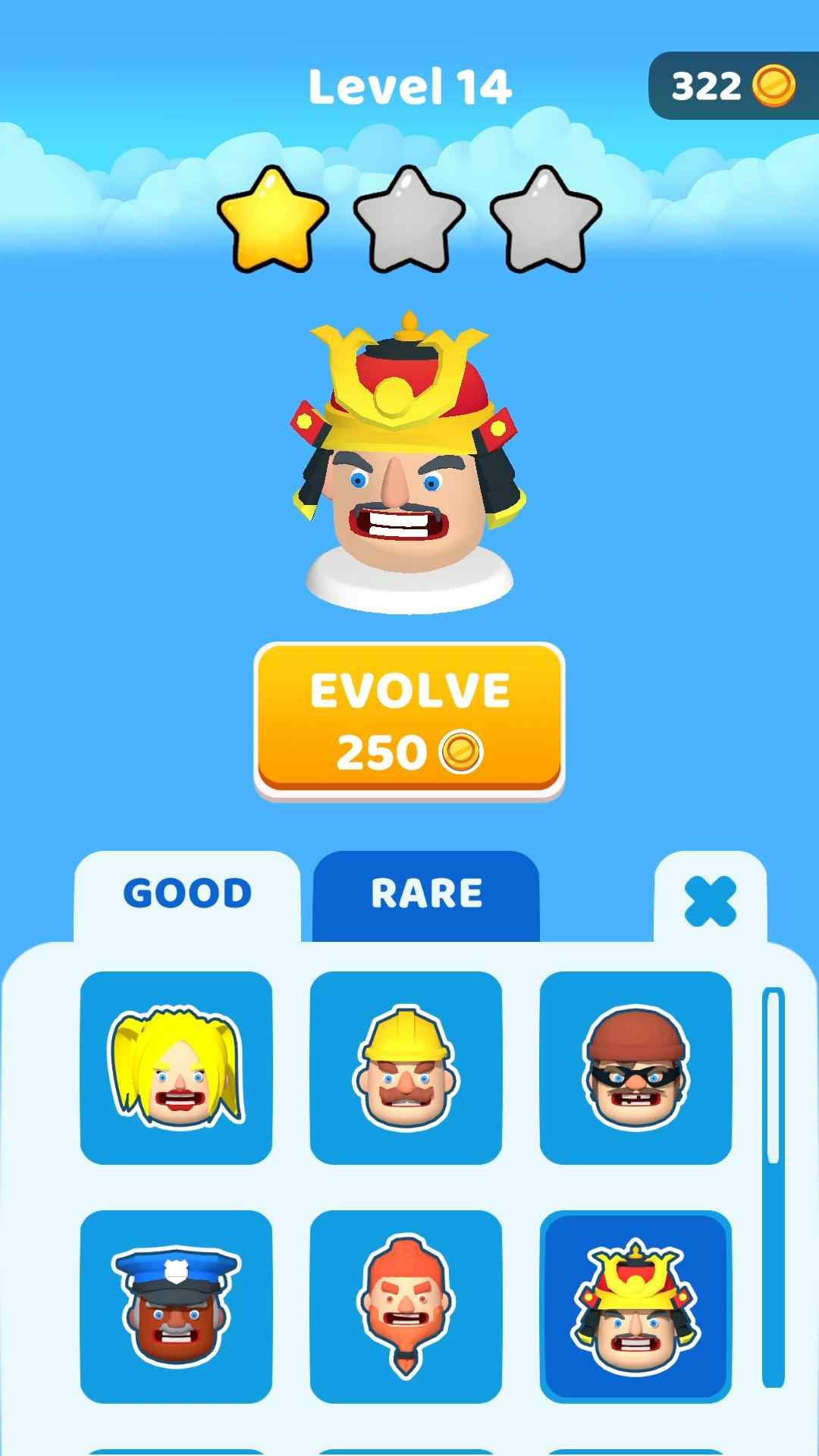The image size is (819, 1456).
Task: Select the masked robber character
Action: pyautogui.click(x=635, y=1068)
